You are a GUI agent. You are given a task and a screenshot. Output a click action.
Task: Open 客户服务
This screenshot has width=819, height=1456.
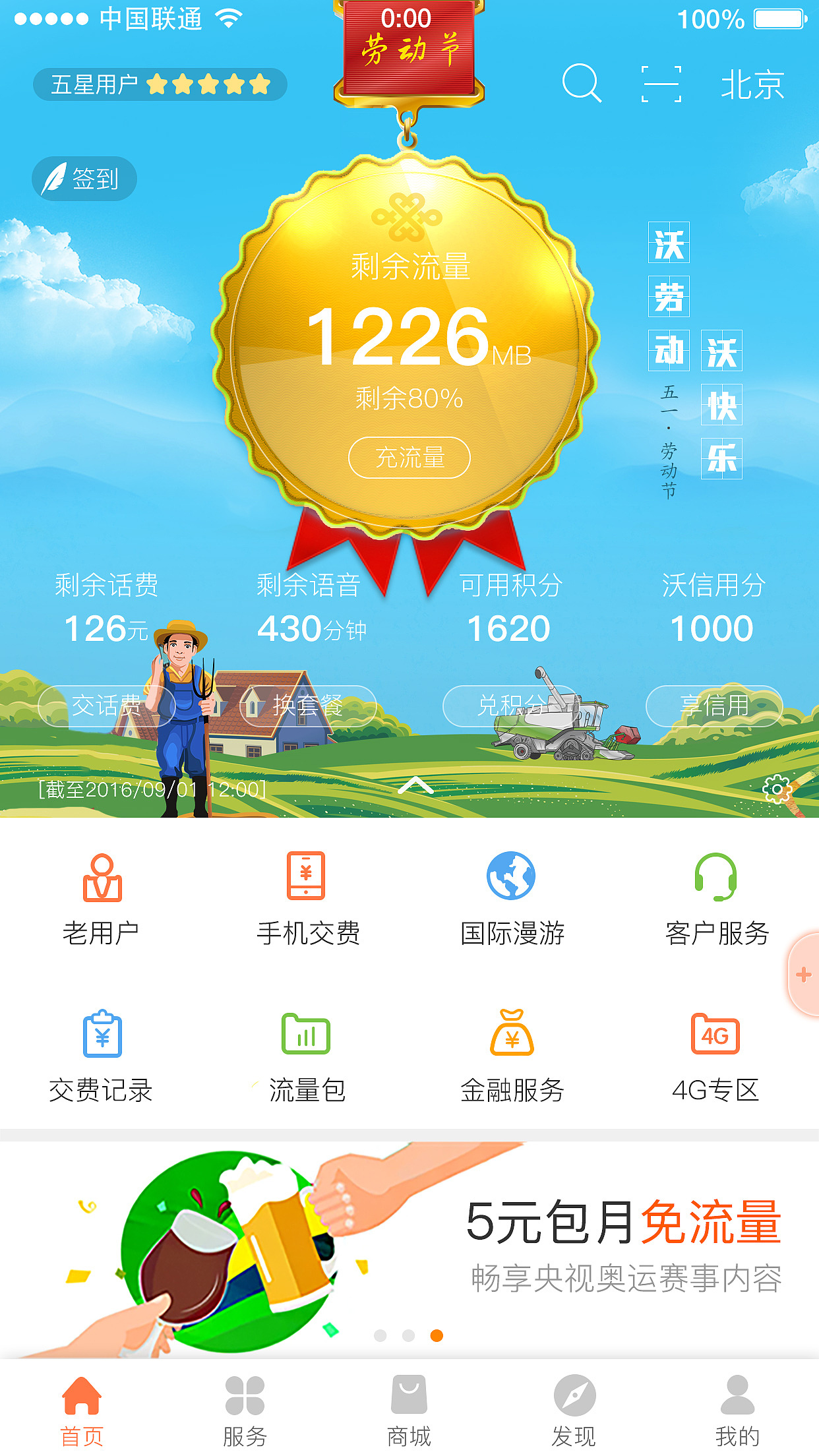click(x=716, y=897)
